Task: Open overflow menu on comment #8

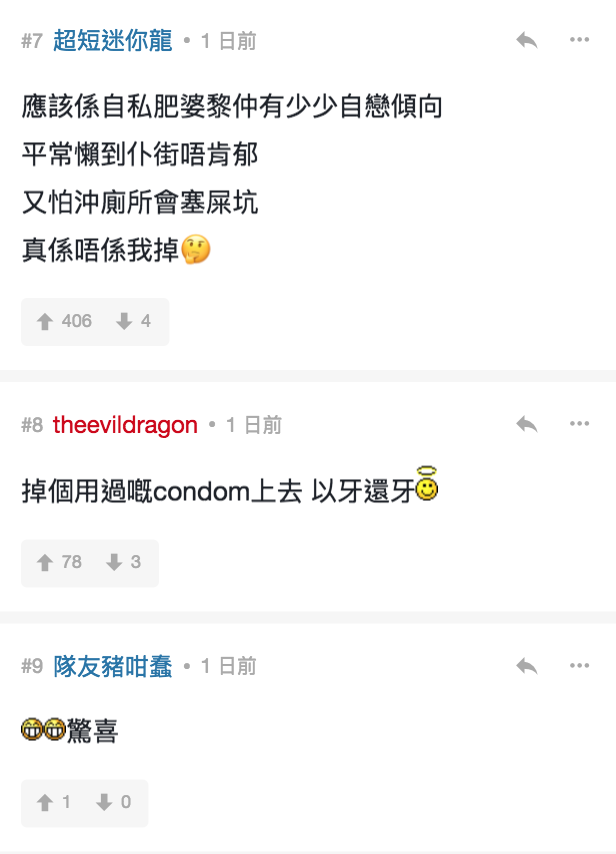Action: tap(580, 424)
